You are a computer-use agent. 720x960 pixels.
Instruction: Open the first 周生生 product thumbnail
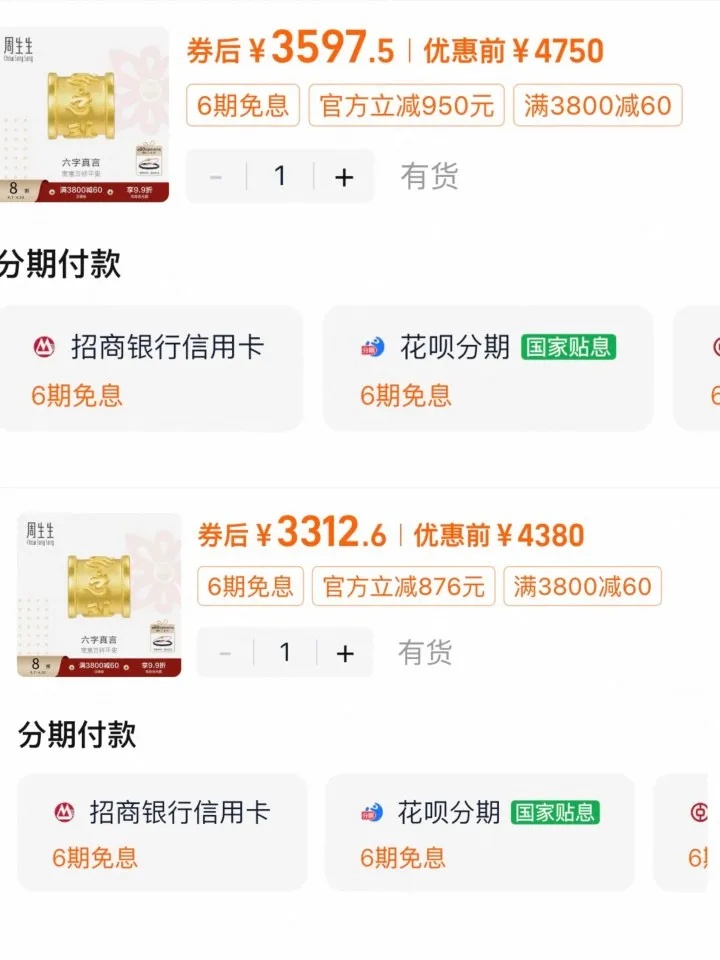pos(85,110)
